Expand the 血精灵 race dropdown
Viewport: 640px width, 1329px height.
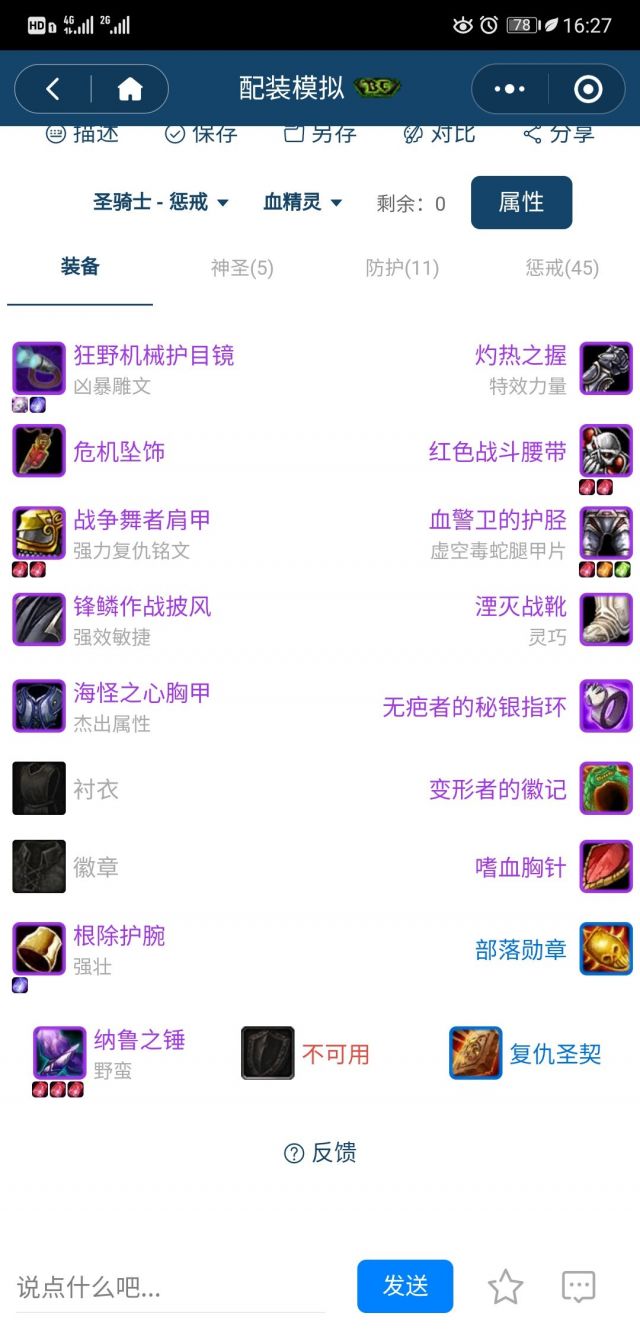(x=302, y=203)
